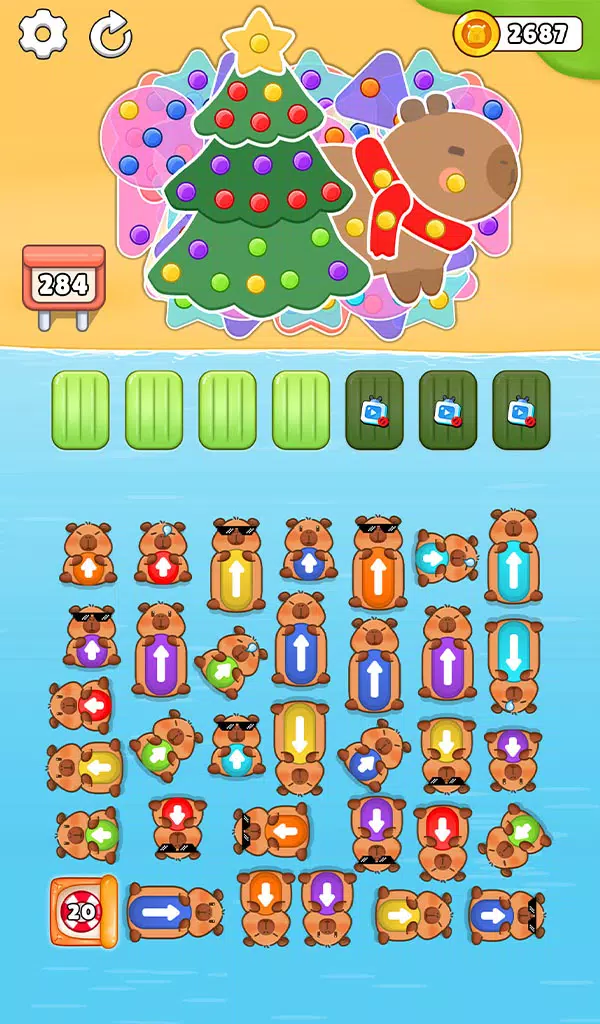Use the lifebuoy booster marked 20
This screenshot has height=1024, width=600.
click(83, 910)
